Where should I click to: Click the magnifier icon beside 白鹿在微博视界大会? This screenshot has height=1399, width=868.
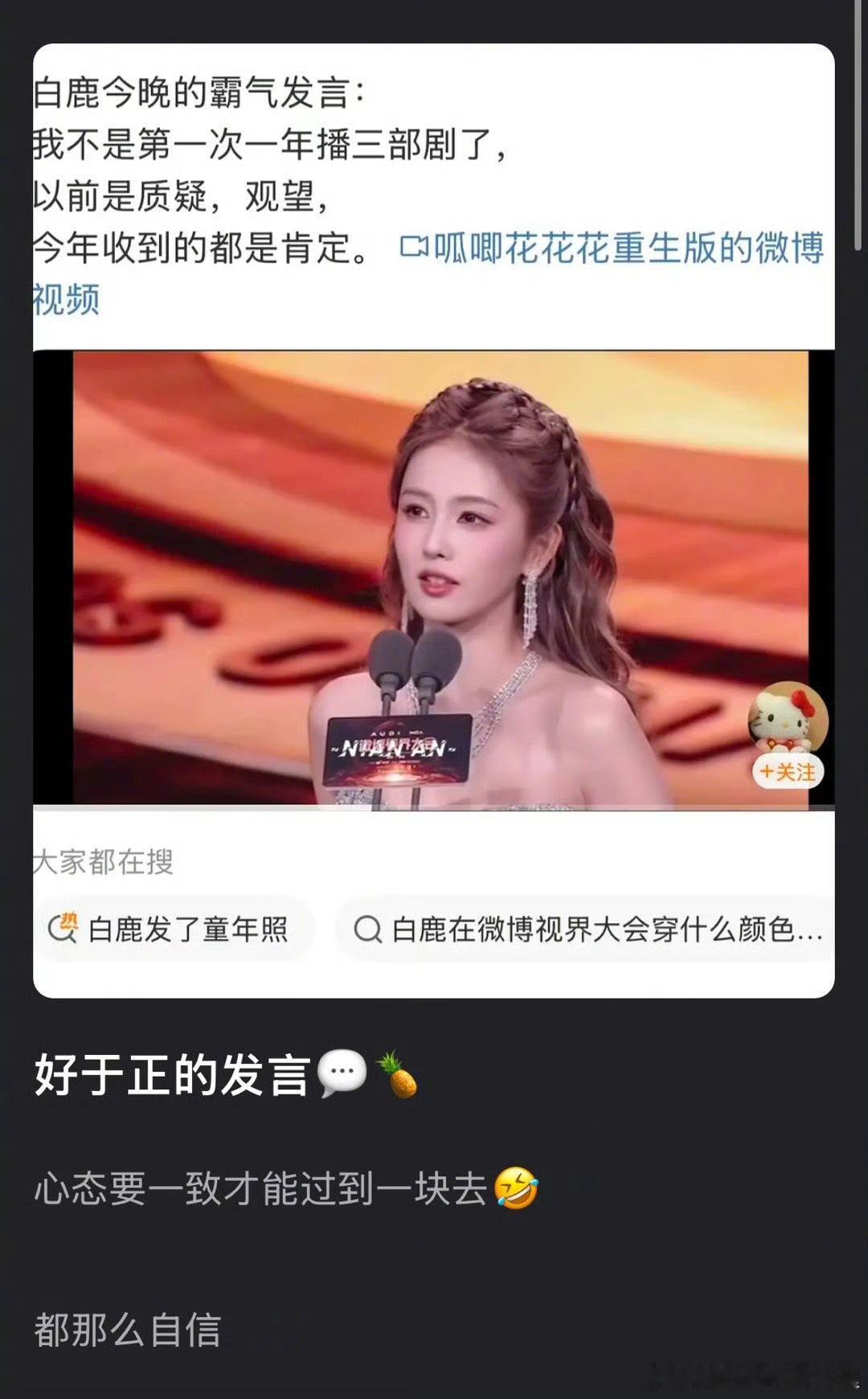pos(369,929)
